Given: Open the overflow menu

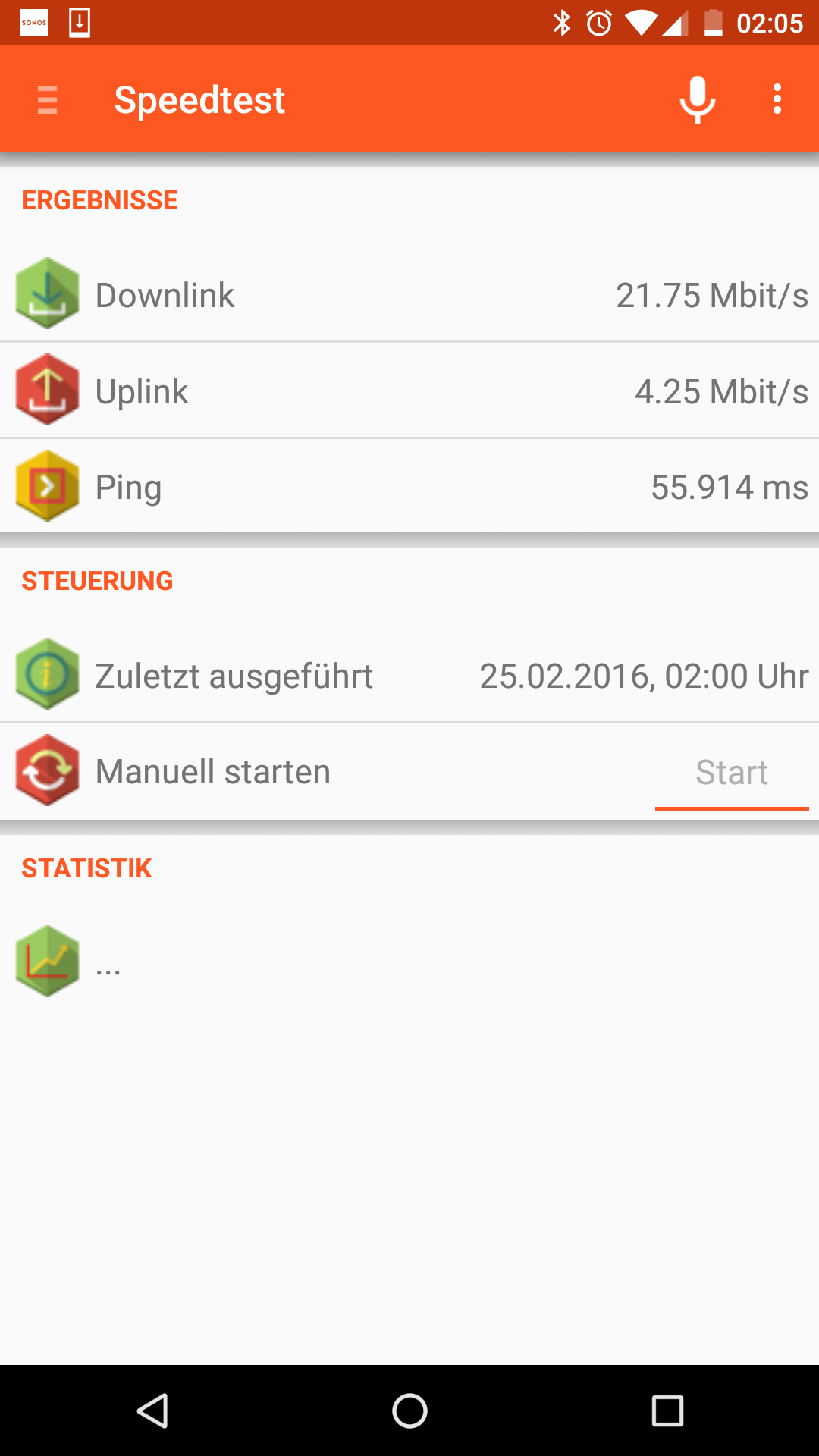Looking at the screenshot, I should tap(777, 99).
